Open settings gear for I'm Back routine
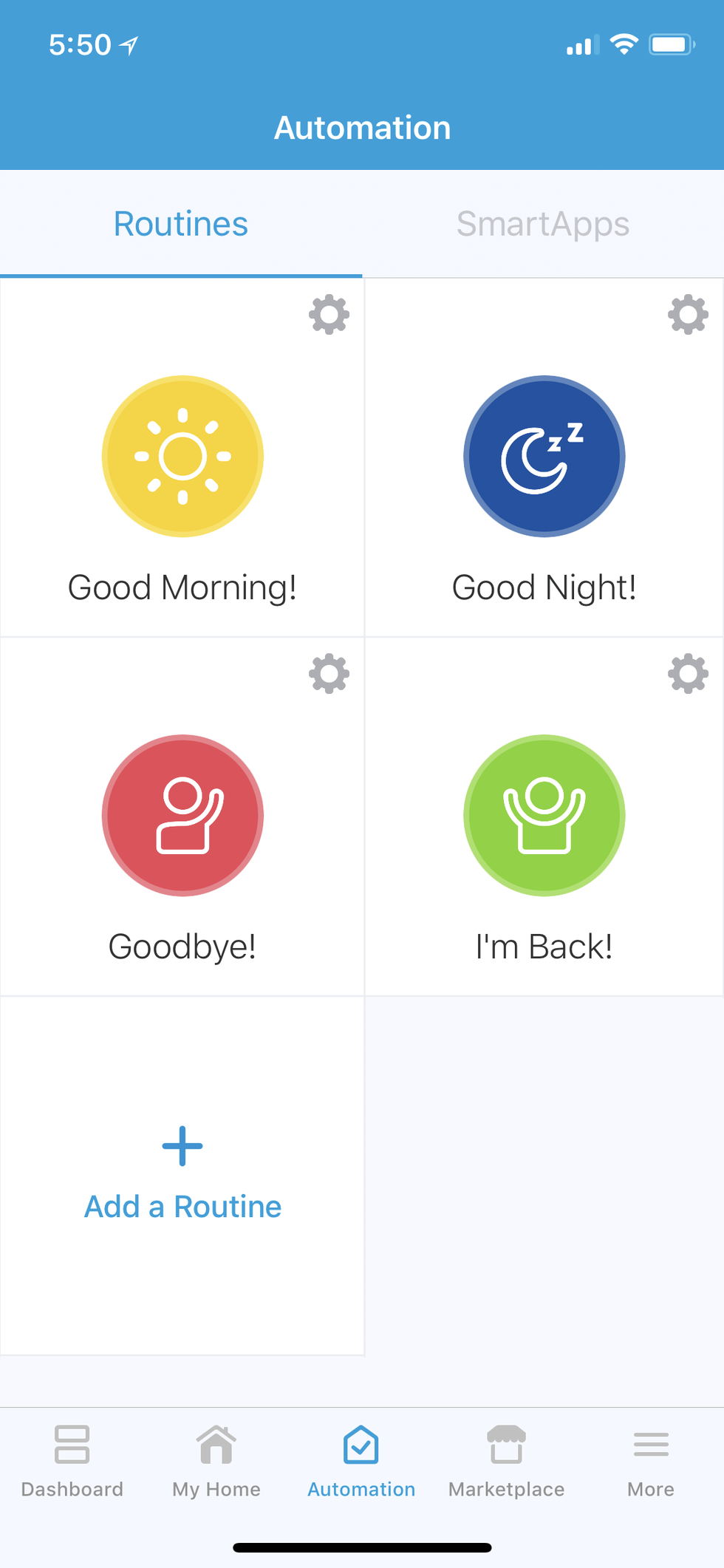This screenshot has height=1568, width=724. 688,673
